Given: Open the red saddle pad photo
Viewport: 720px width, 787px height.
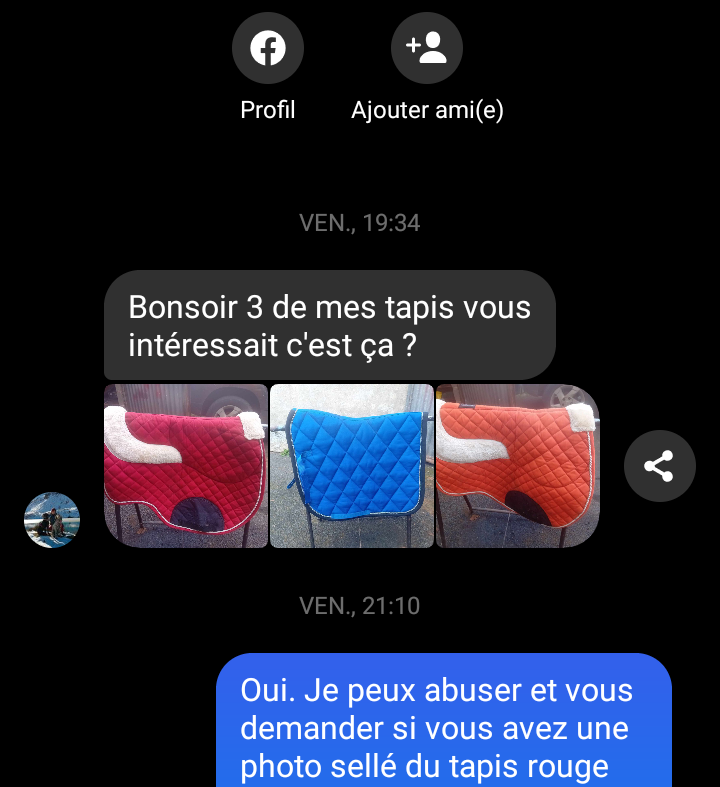Looking at the screenshot, I should (186, 466).
